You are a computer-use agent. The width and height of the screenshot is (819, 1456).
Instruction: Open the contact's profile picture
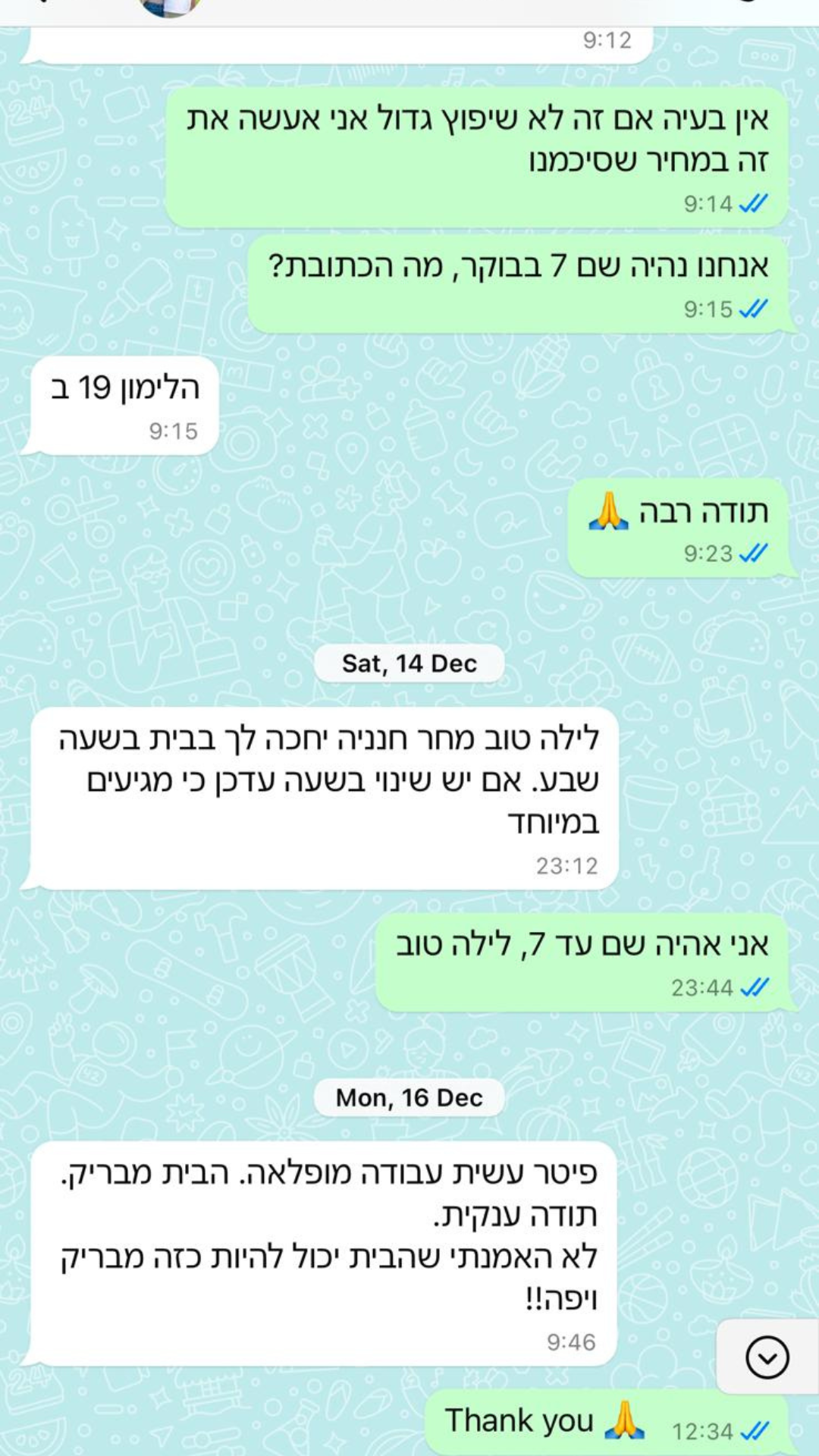point(170,6)
